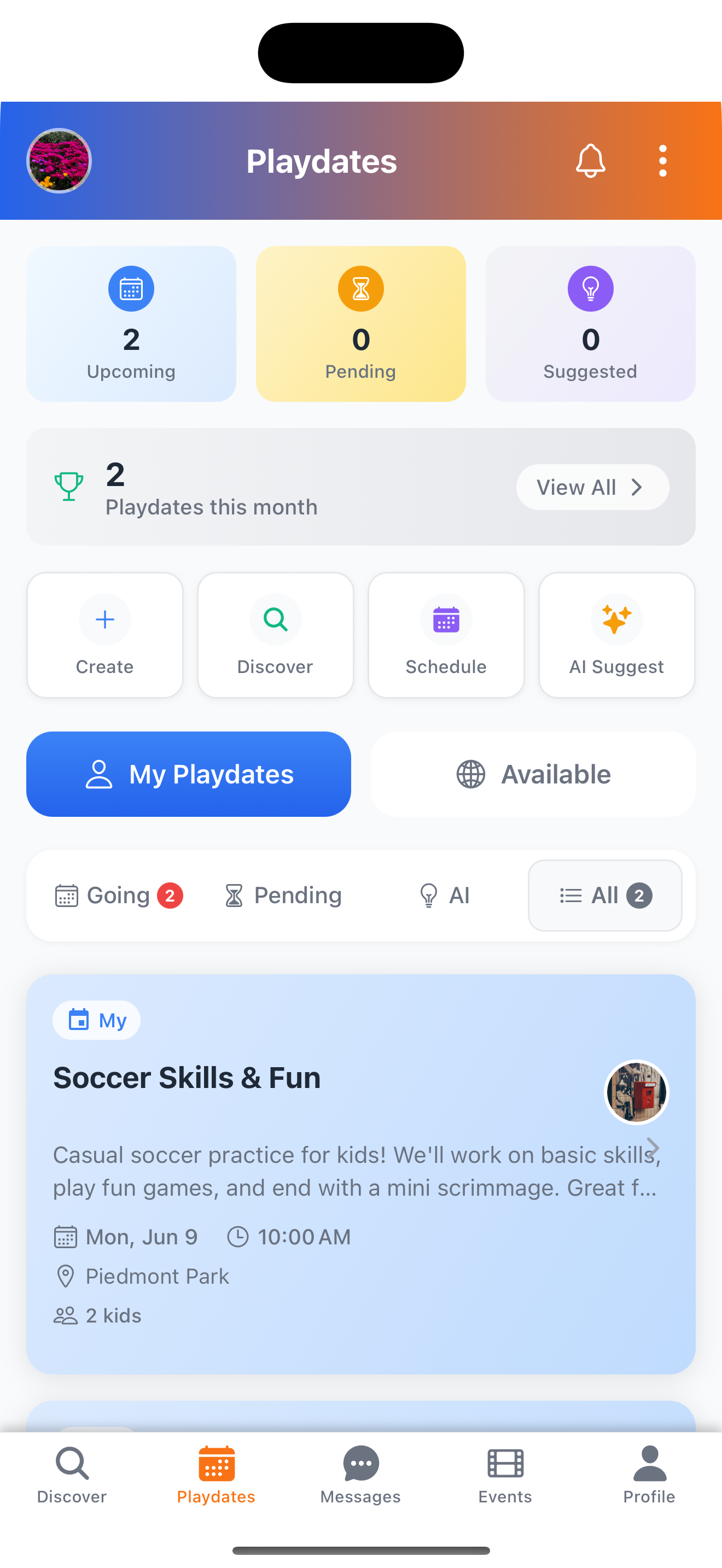Tap the Discover quick action card
The width and height of the screenshot is (722, 1568).
pyautogui.click(x=275, y=635)
